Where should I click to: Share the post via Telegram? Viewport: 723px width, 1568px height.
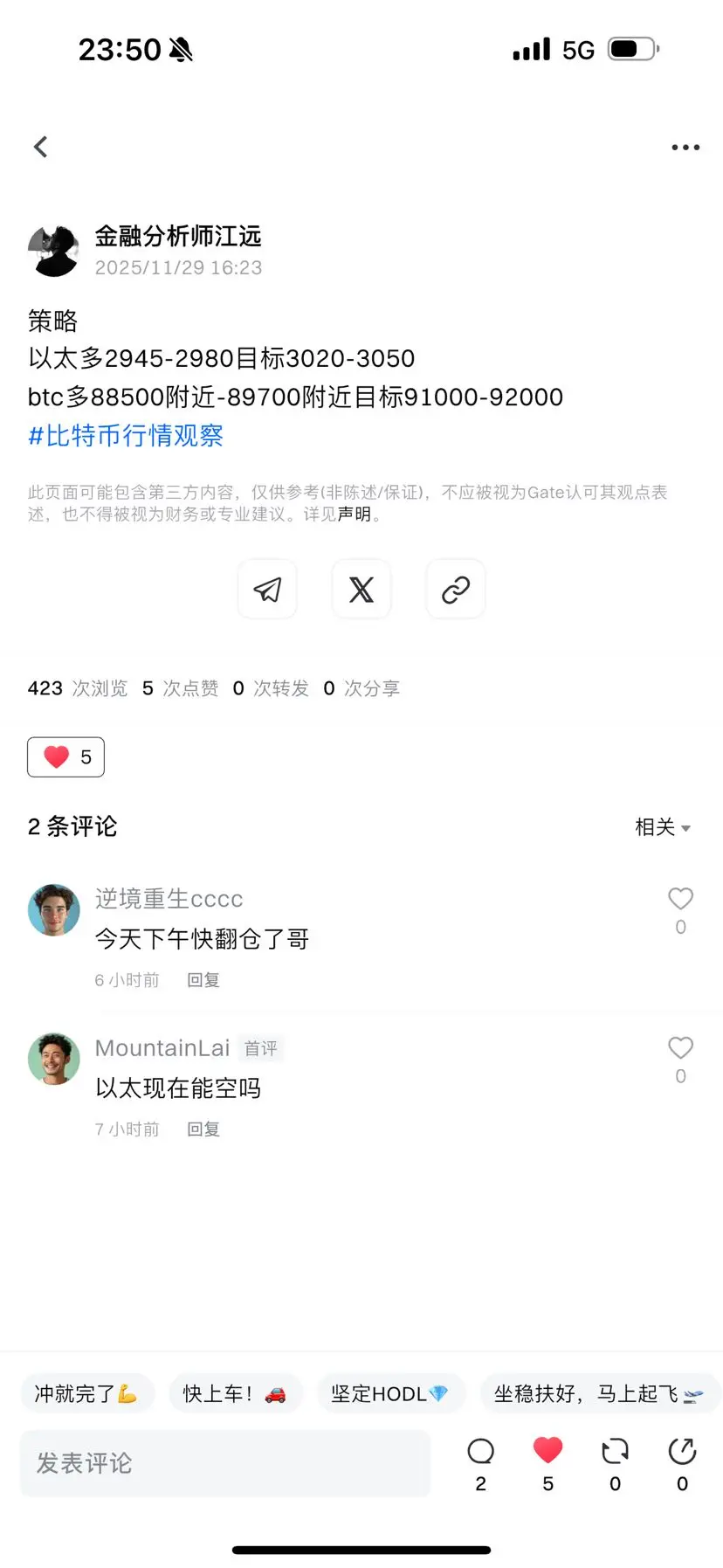[x=266, y=589]
